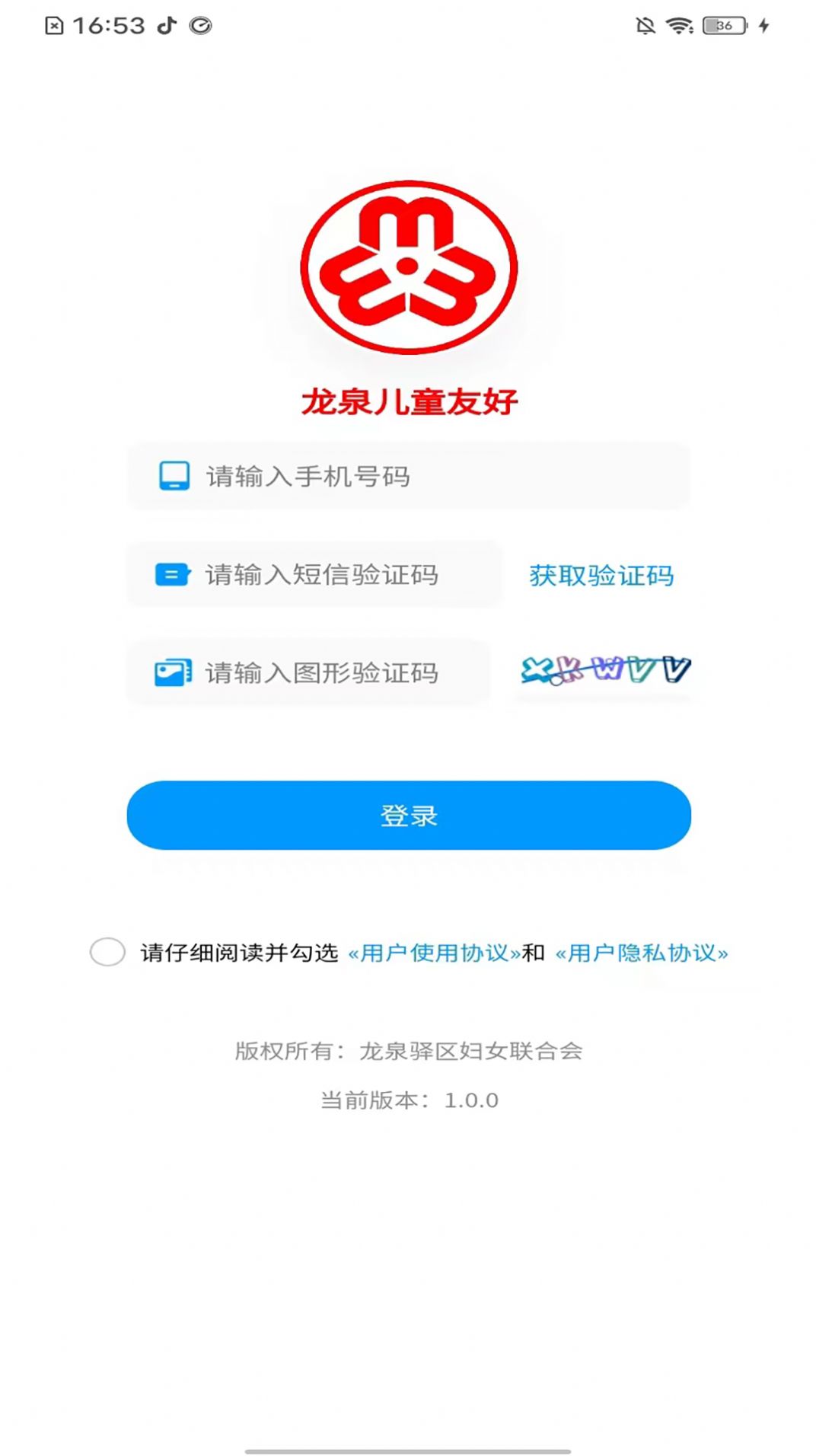The image size is (816, 1456).
Task: Check the agreement consent checkbox
Action: (107, 952)
